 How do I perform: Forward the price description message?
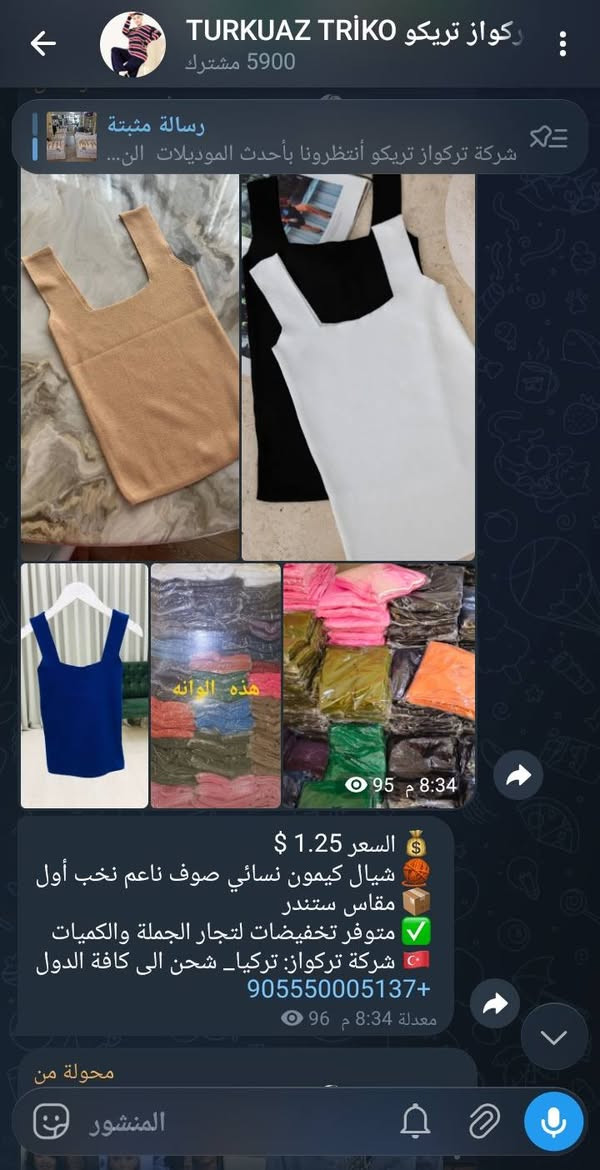[x=495, y=1004]
